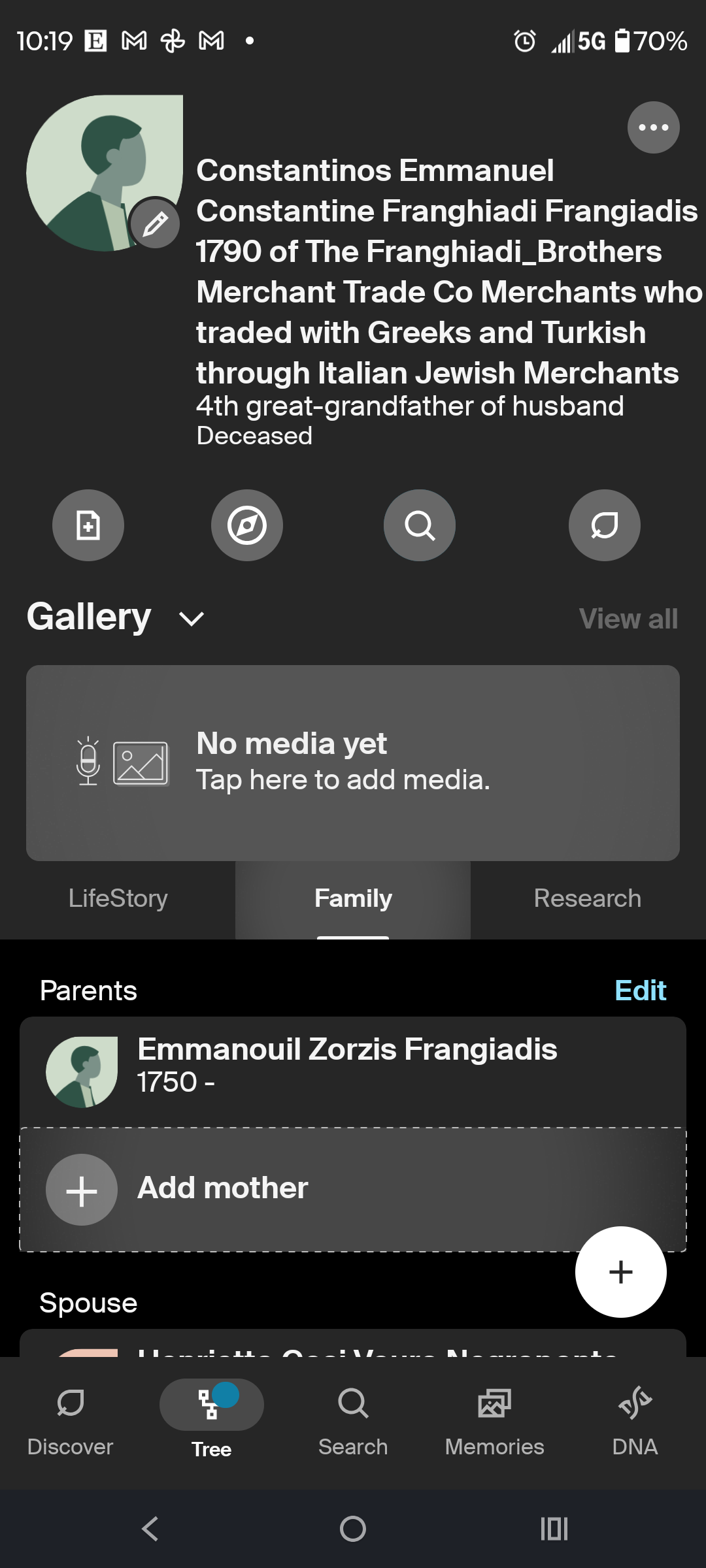
Task: Tap the magnifier icon under the name
Action: point(420,525)
